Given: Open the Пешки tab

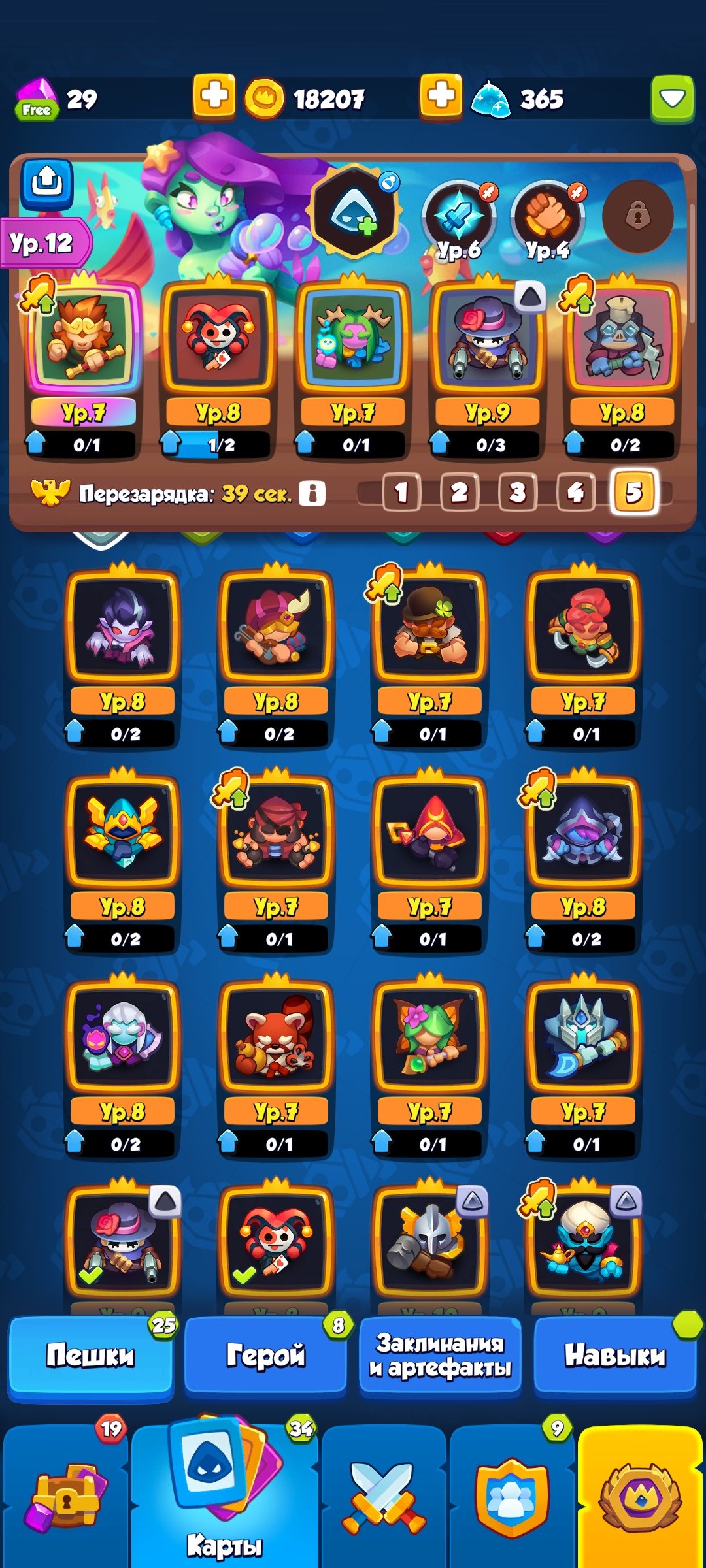Looking at the screenshot, I should pos(90,1355).
